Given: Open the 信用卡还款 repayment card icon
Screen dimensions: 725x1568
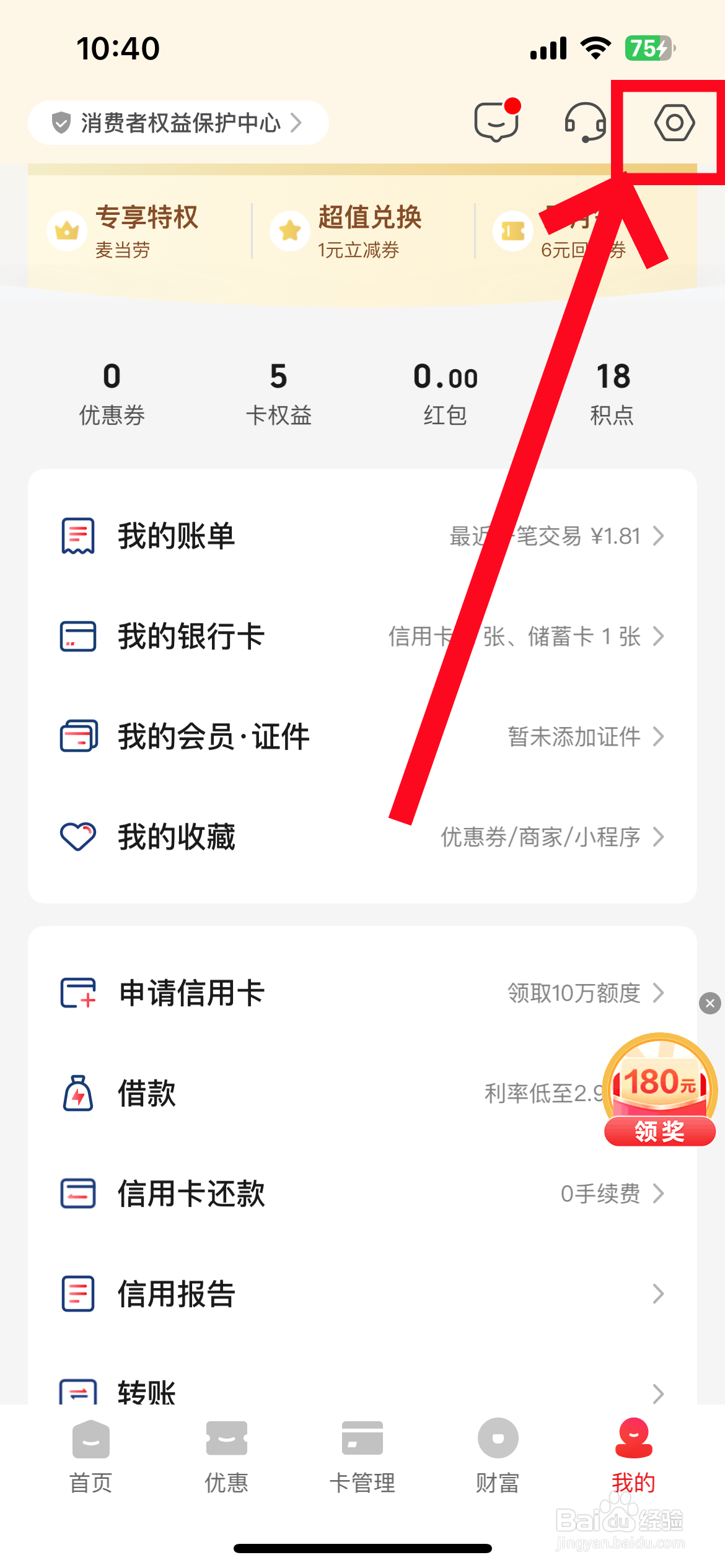Looking at the screenshot, I should [x=77, y=1193].
